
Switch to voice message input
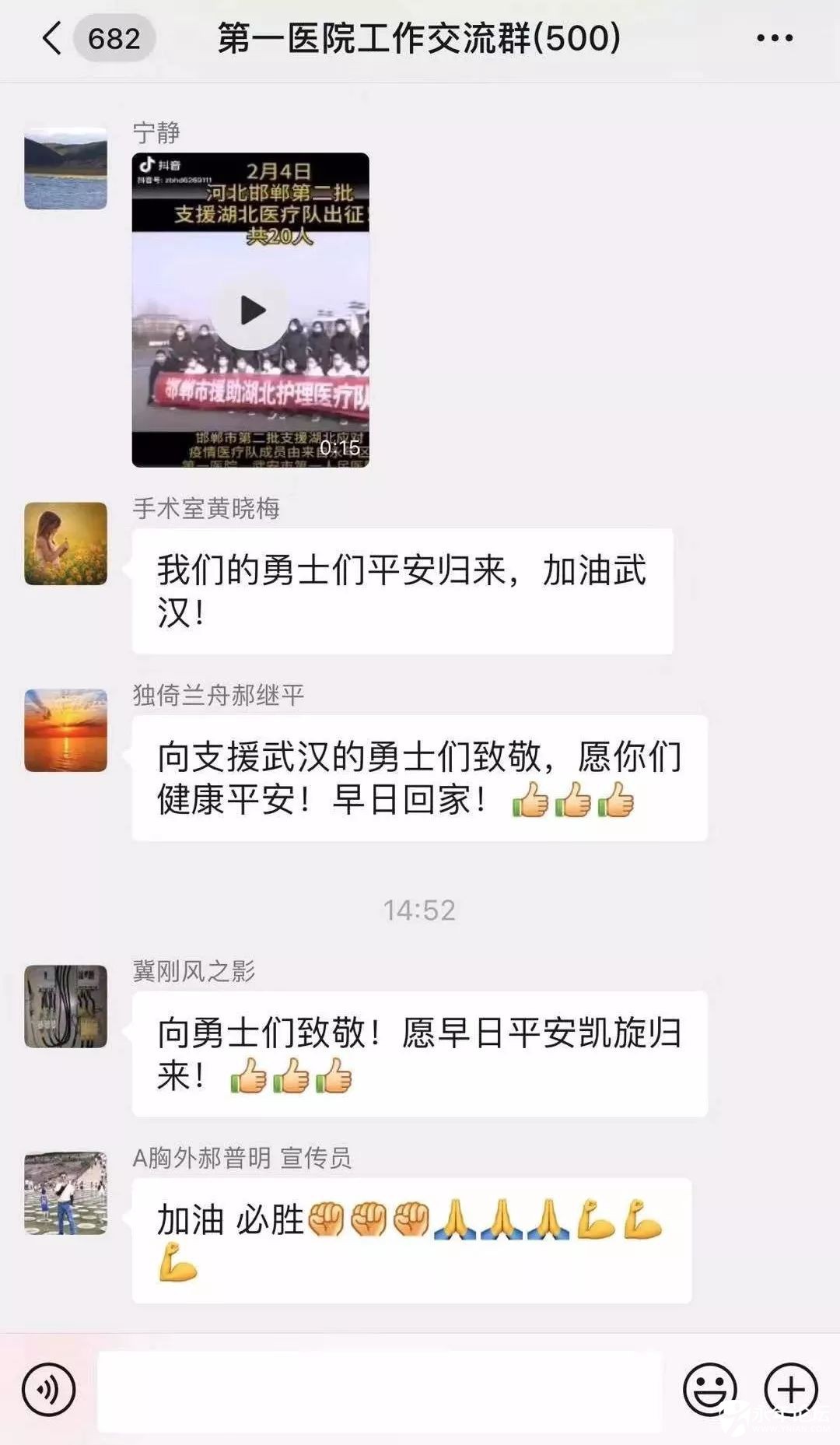pyautogui.click(x=49, y=1389)
